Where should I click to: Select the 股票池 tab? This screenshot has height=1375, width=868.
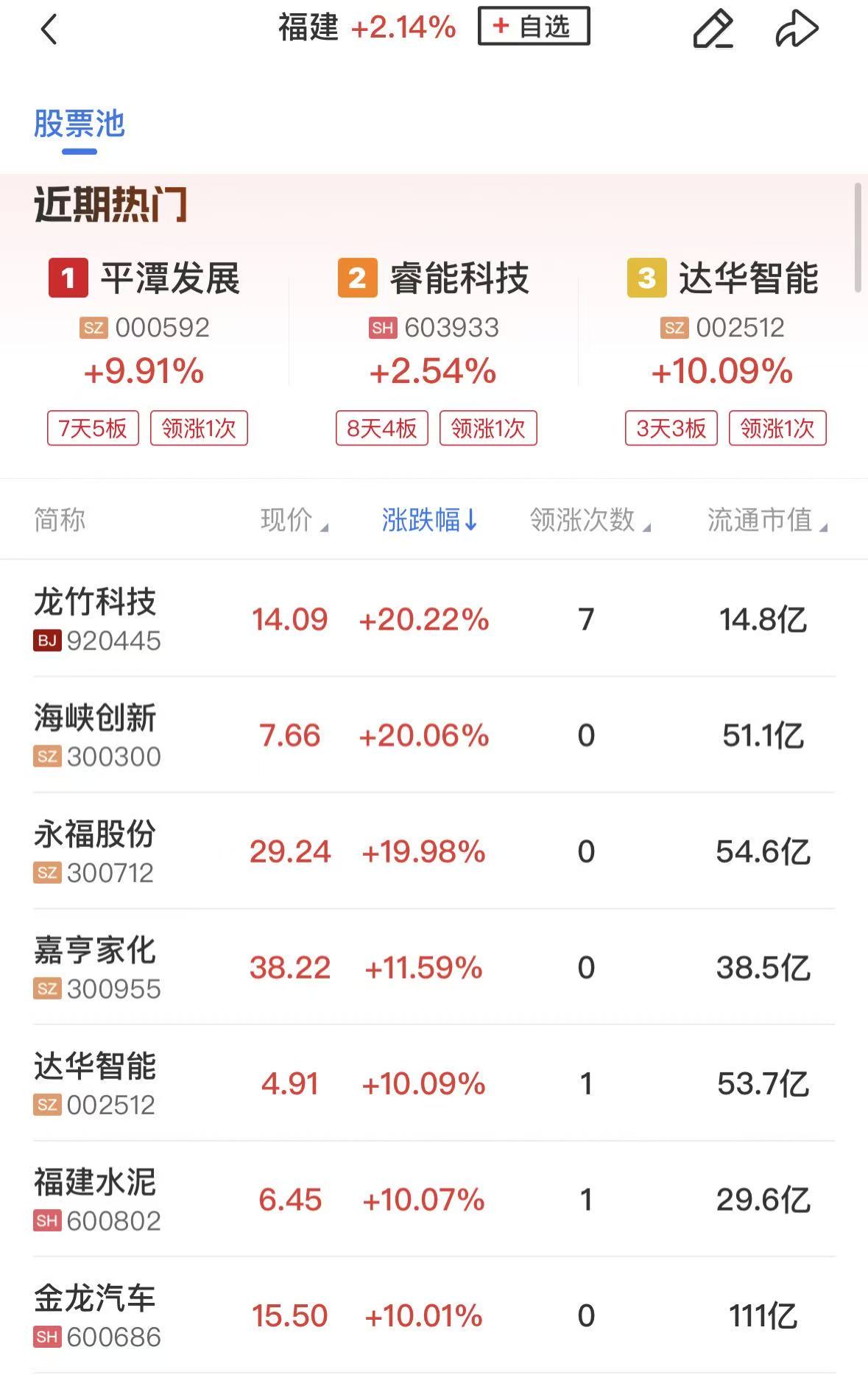click(80, 124)
